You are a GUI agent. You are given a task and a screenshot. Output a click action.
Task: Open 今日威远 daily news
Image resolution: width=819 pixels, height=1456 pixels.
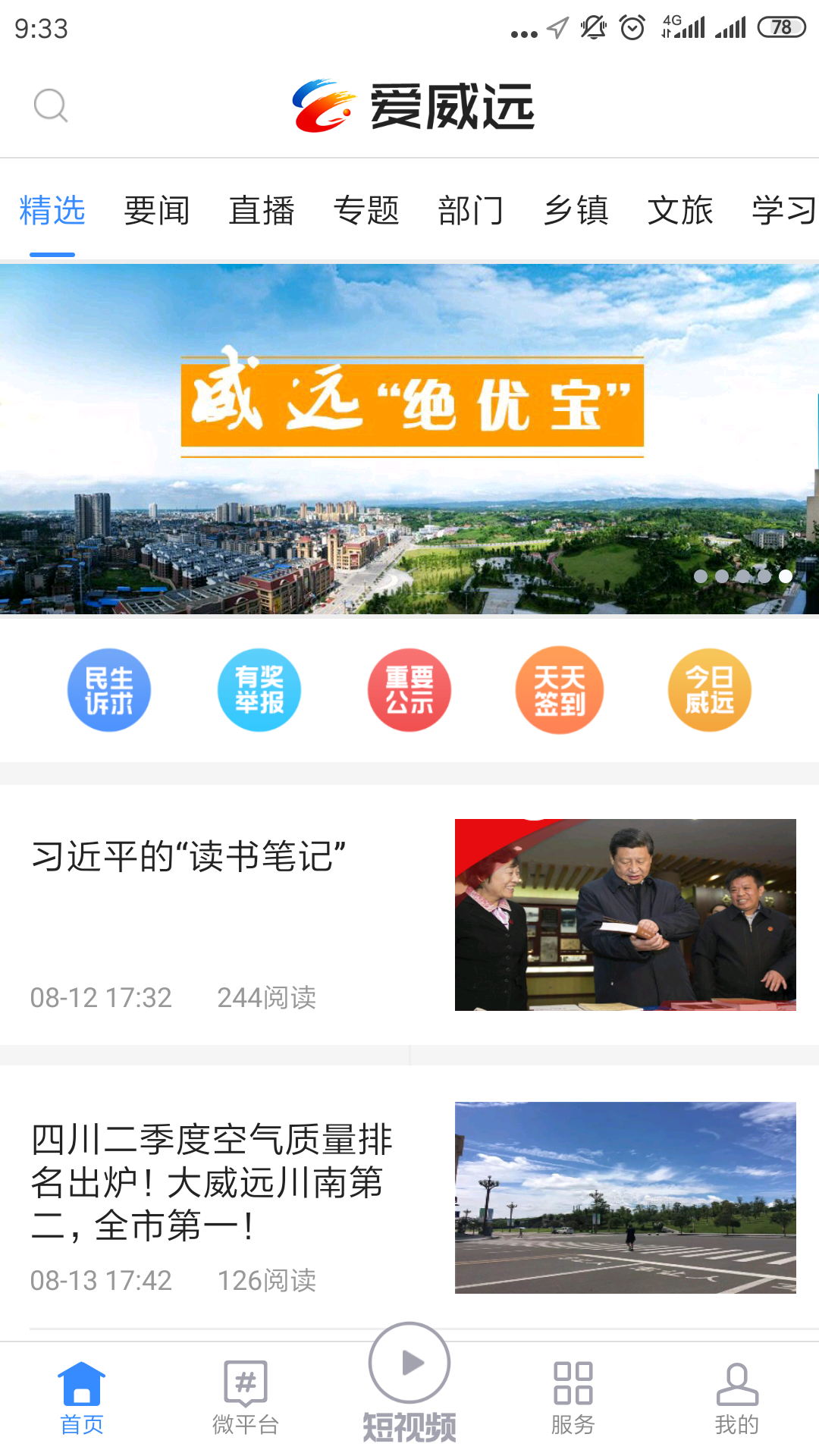[709, 690]
